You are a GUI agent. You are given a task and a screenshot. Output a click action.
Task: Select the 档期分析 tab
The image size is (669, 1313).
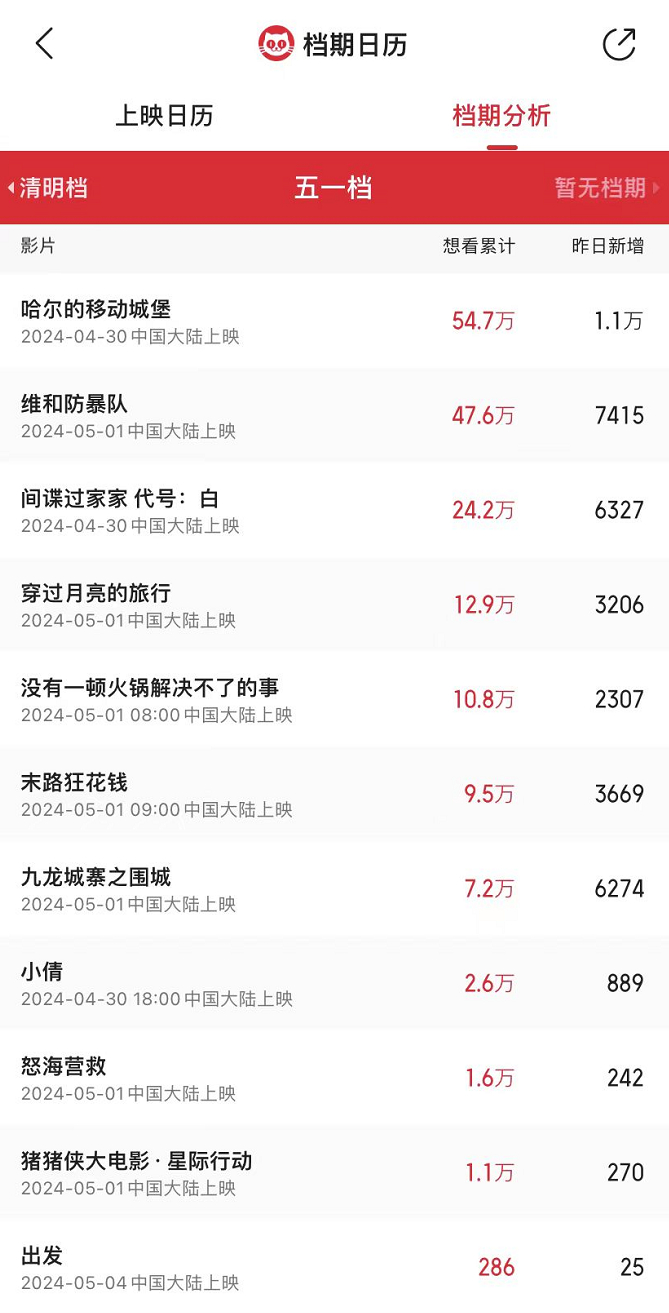click(501, 116)
